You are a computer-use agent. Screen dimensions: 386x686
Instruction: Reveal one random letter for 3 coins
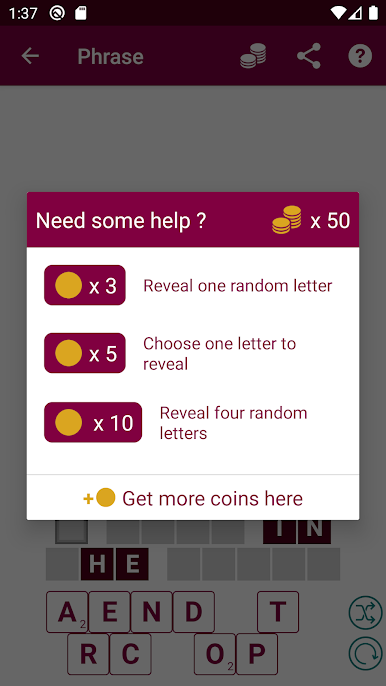click(84, 285)
